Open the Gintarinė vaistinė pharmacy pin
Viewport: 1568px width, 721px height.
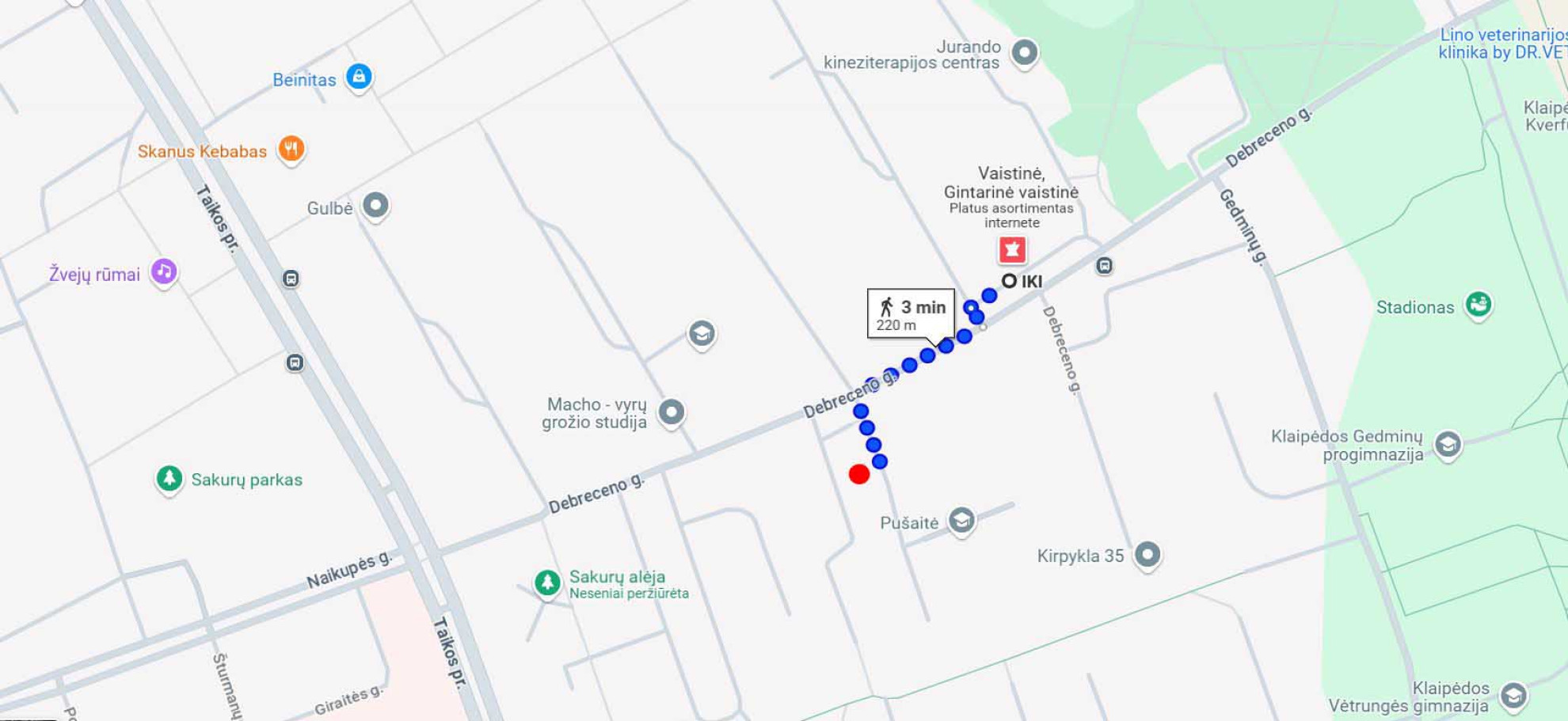[x=1012, y=250]
